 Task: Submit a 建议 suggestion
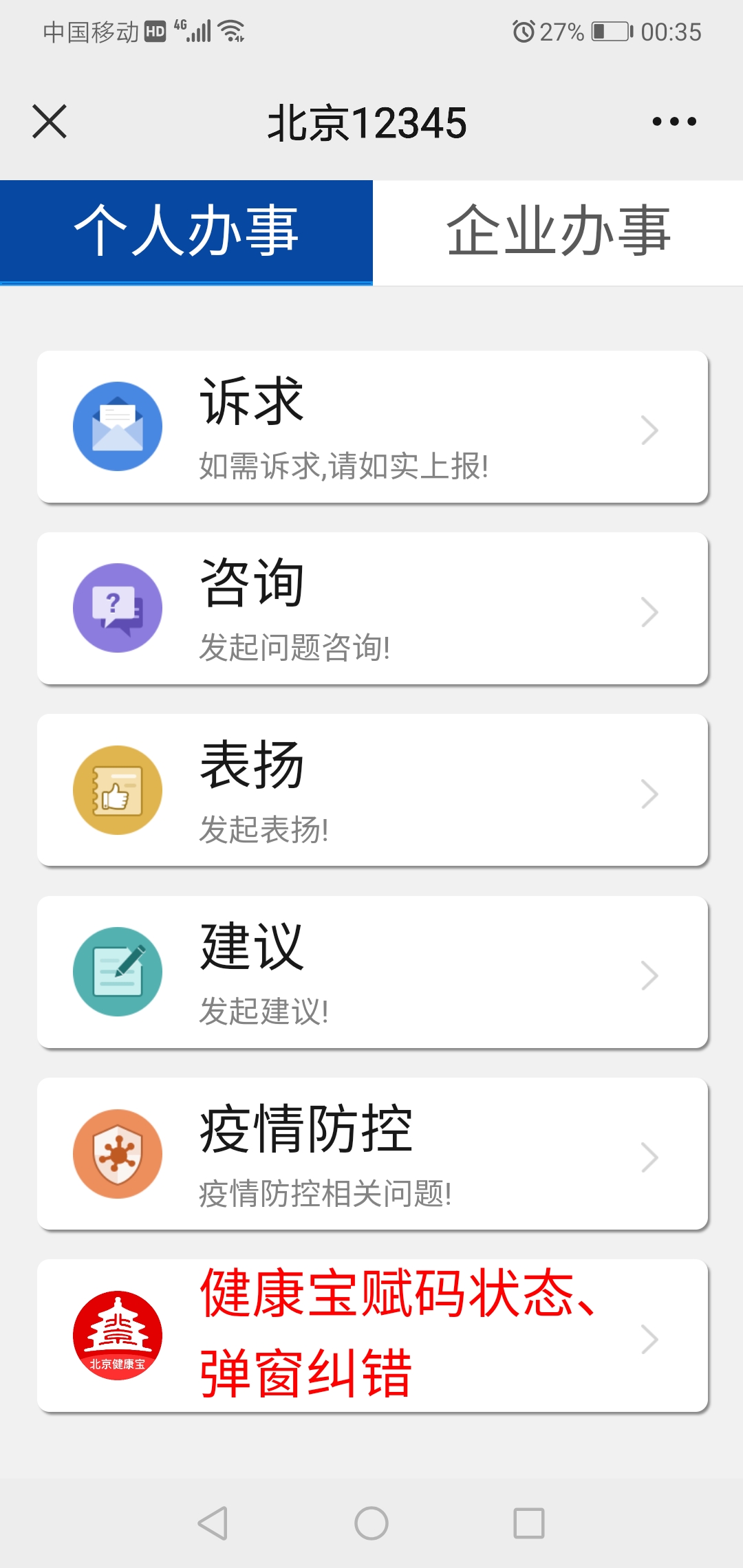372,972
